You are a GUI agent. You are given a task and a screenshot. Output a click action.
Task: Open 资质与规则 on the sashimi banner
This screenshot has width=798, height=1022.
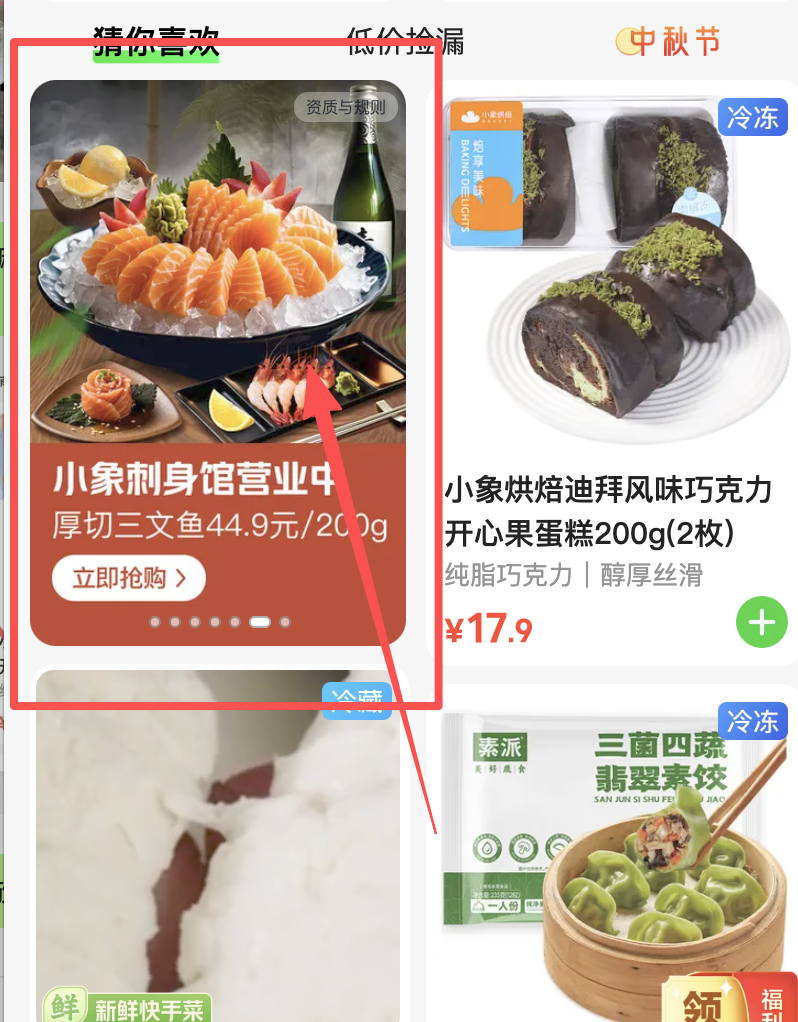[345, 108]
